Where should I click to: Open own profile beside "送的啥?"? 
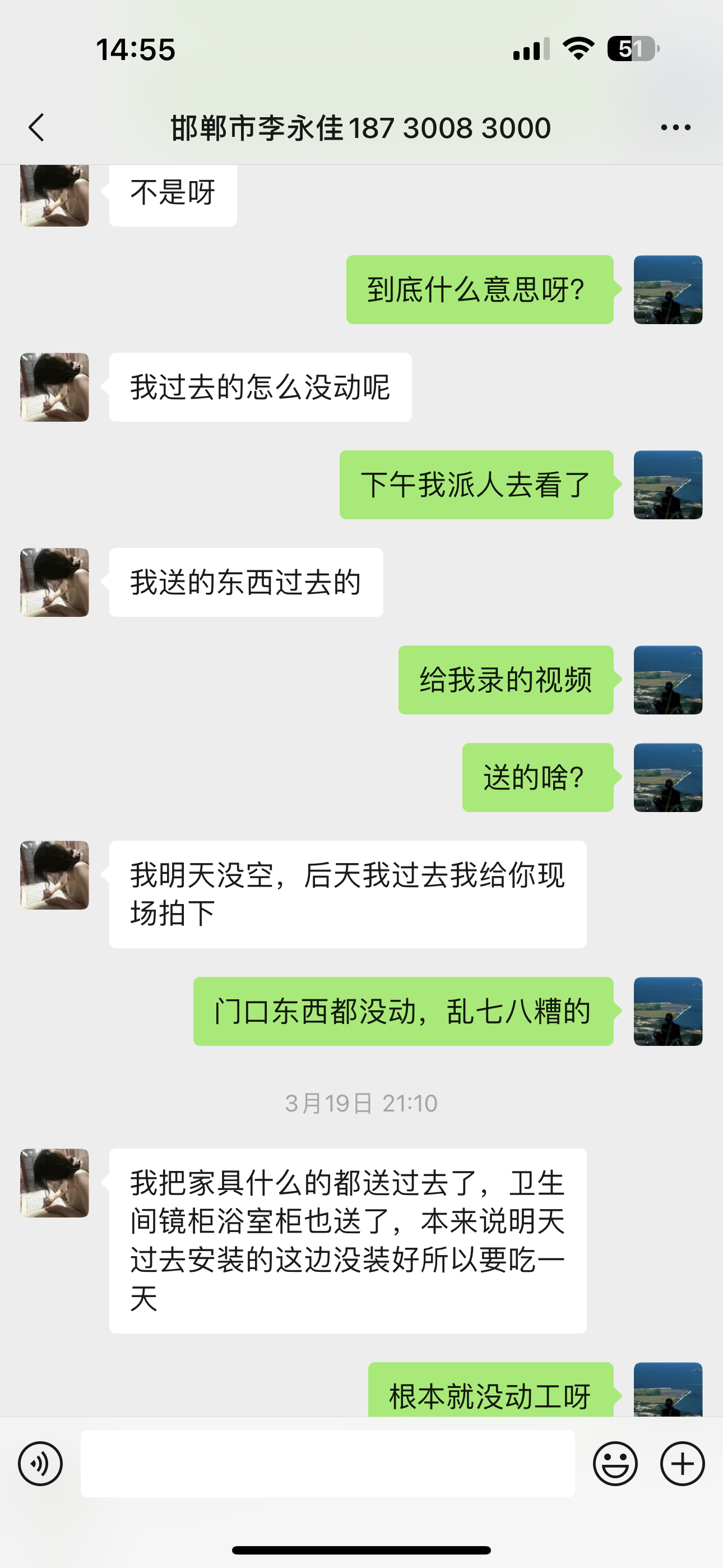(x=668, y=777)
